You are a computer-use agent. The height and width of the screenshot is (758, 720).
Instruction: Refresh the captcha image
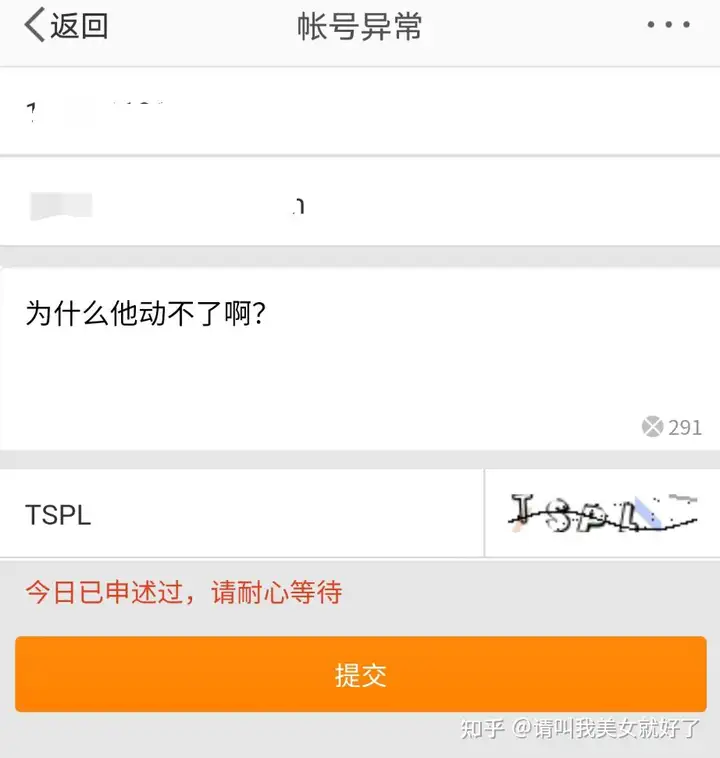coord(602,513)
